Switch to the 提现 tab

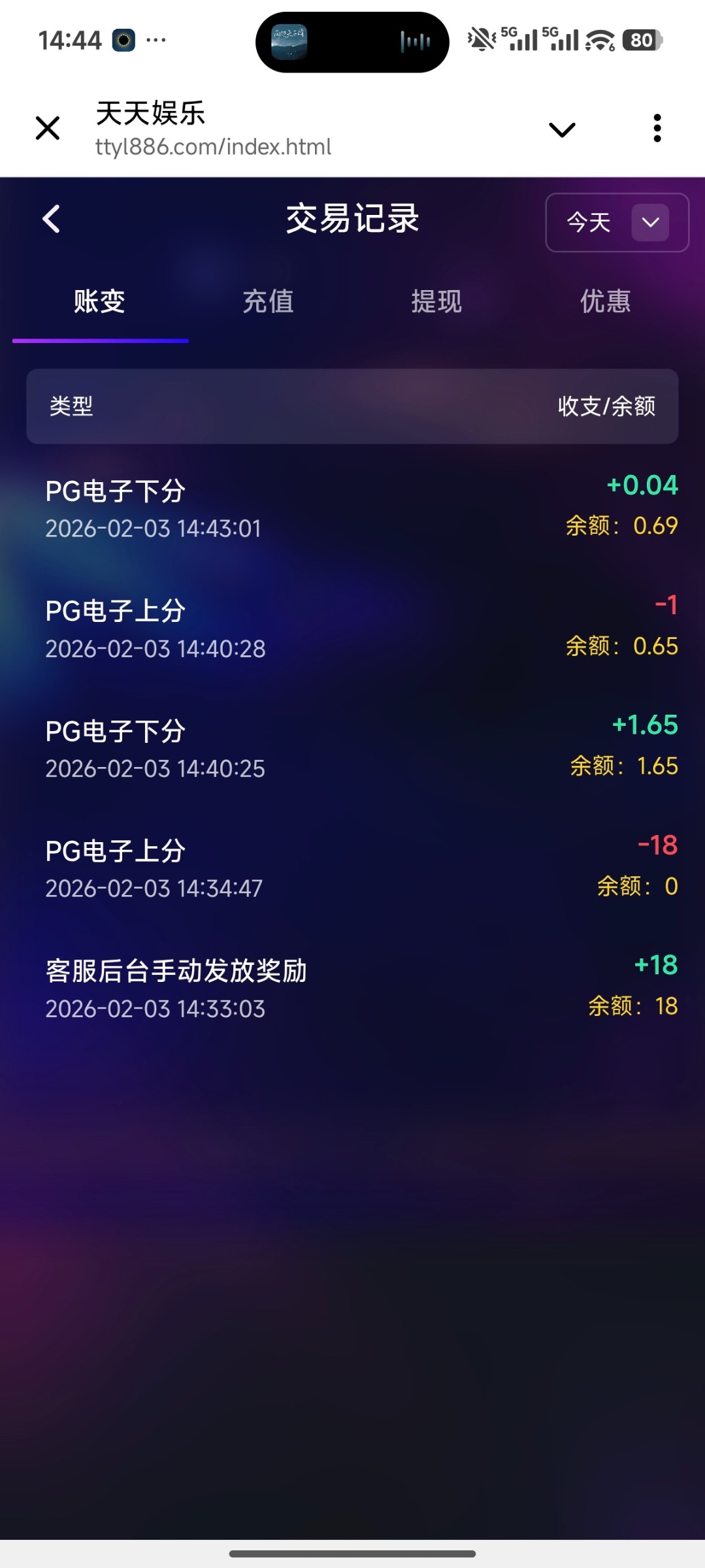(436, 302)
